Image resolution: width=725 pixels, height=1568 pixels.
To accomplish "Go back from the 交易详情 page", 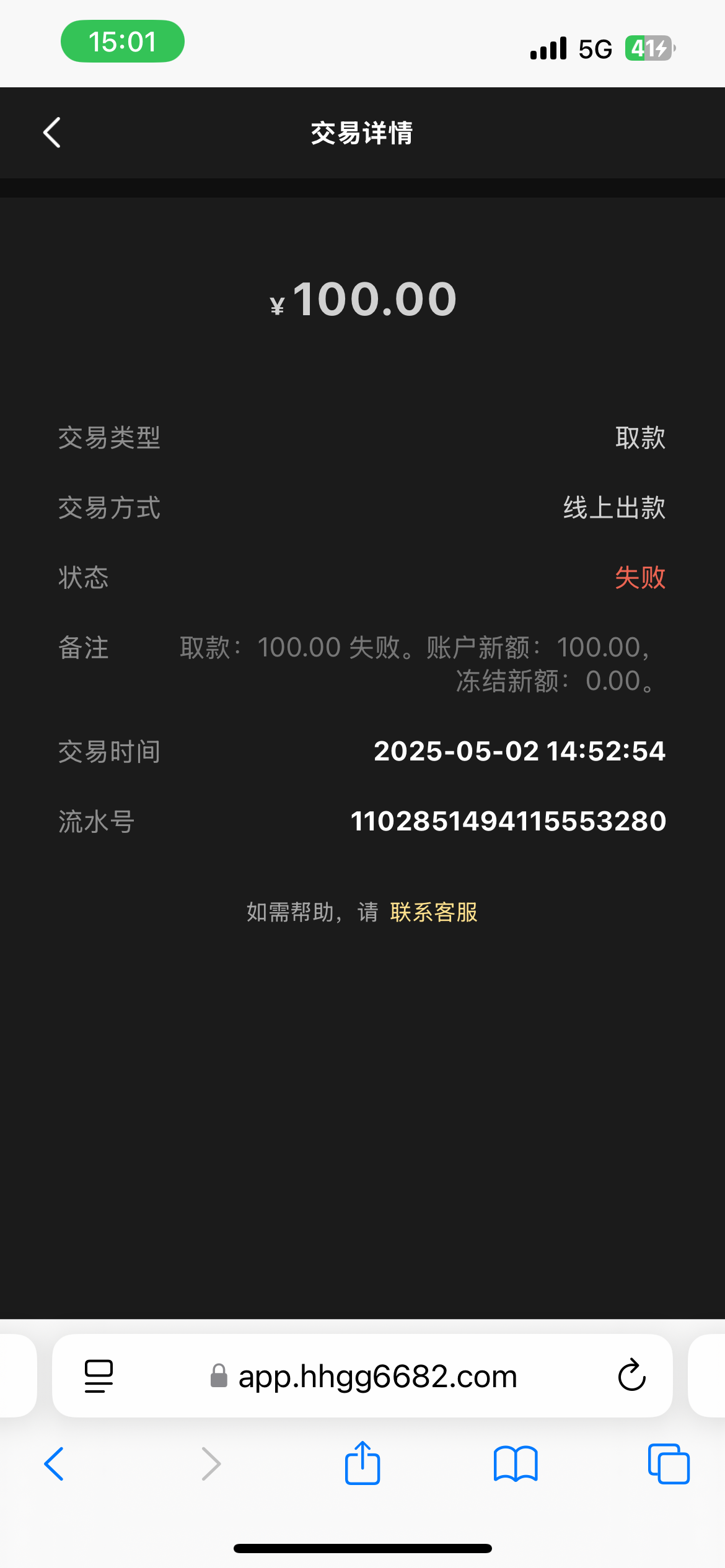I will point(52,133).
